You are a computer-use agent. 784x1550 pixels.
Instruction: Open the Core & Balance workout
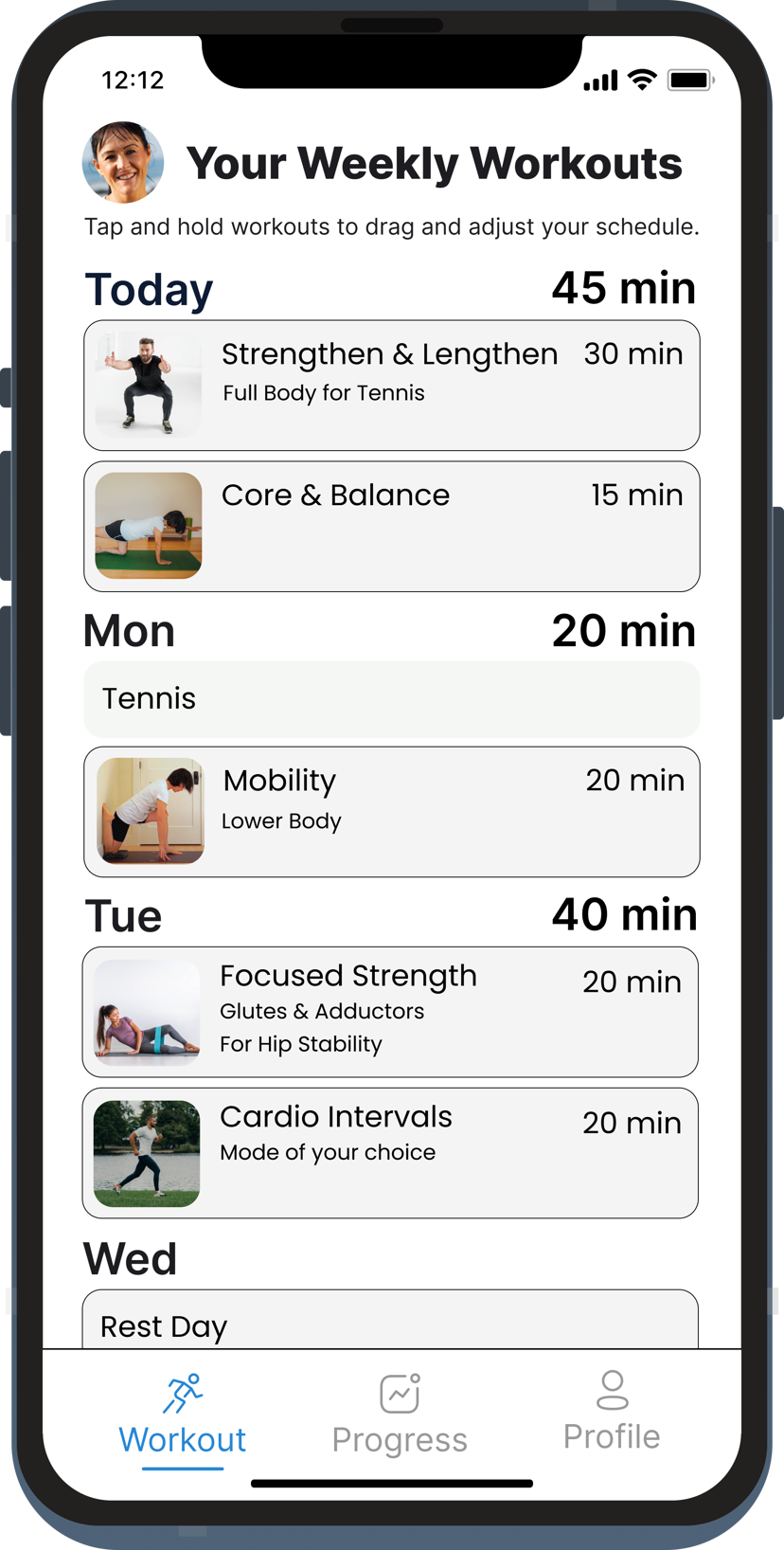pos(391,526)
